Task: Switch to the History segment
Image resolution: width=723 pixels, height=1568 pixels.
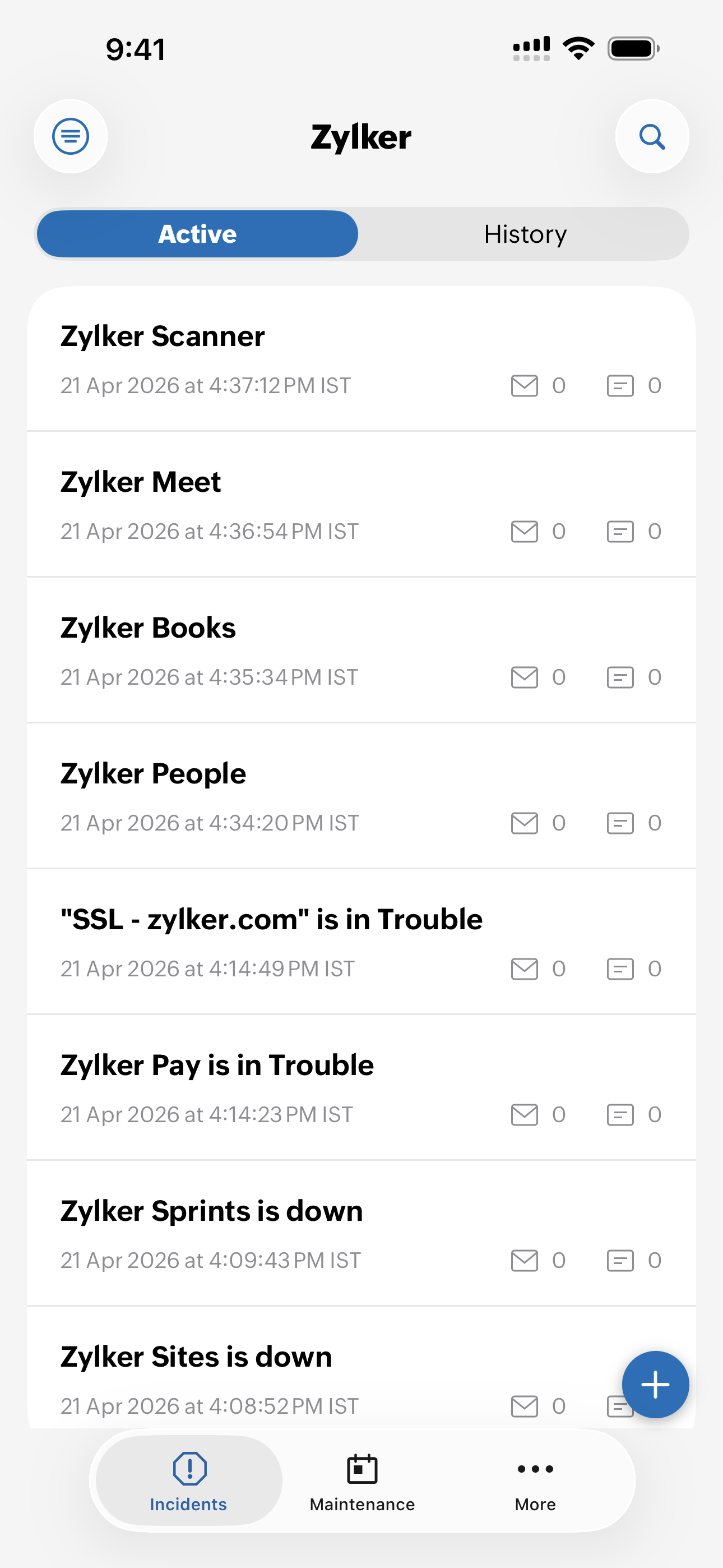Action: coord(525,234)
